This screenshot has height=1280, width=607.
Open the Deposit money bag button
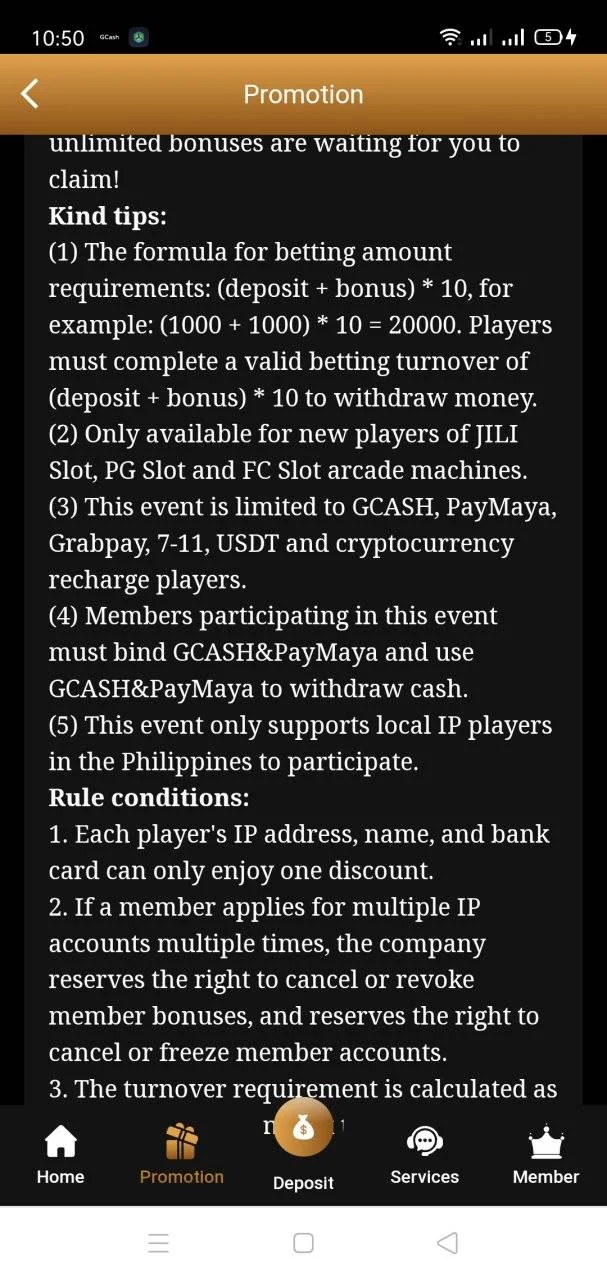click(303, 1128)
